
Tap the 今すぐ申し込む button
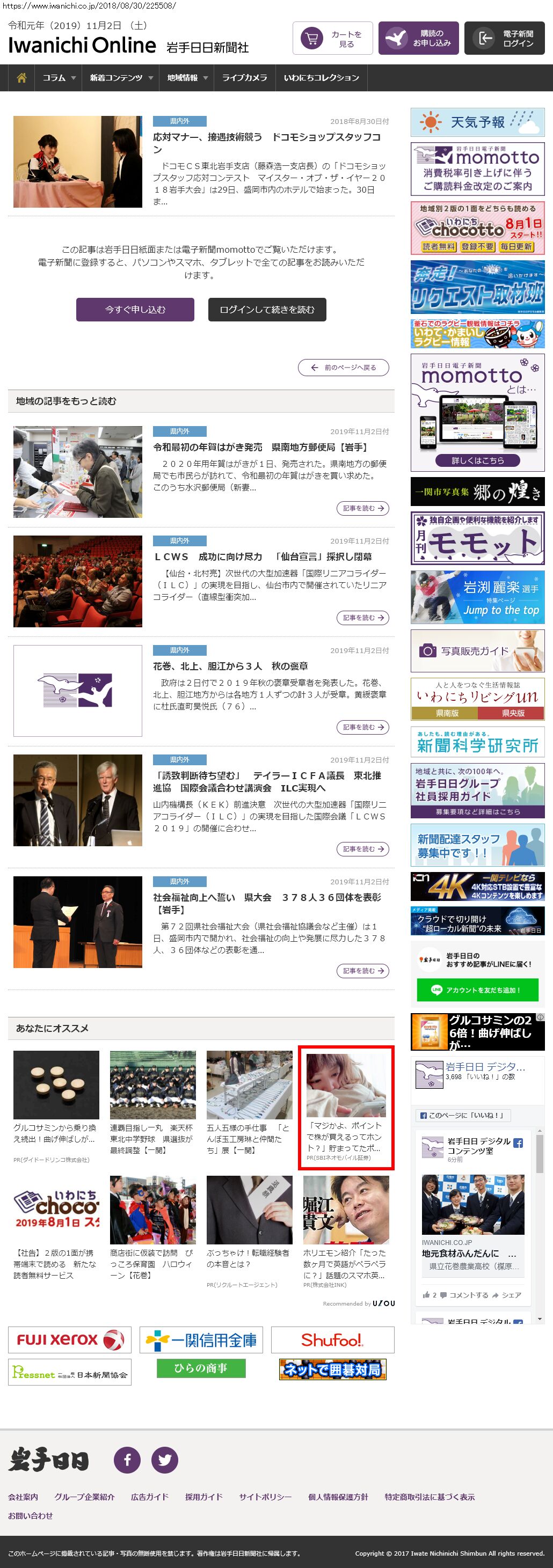click(135, 309)
